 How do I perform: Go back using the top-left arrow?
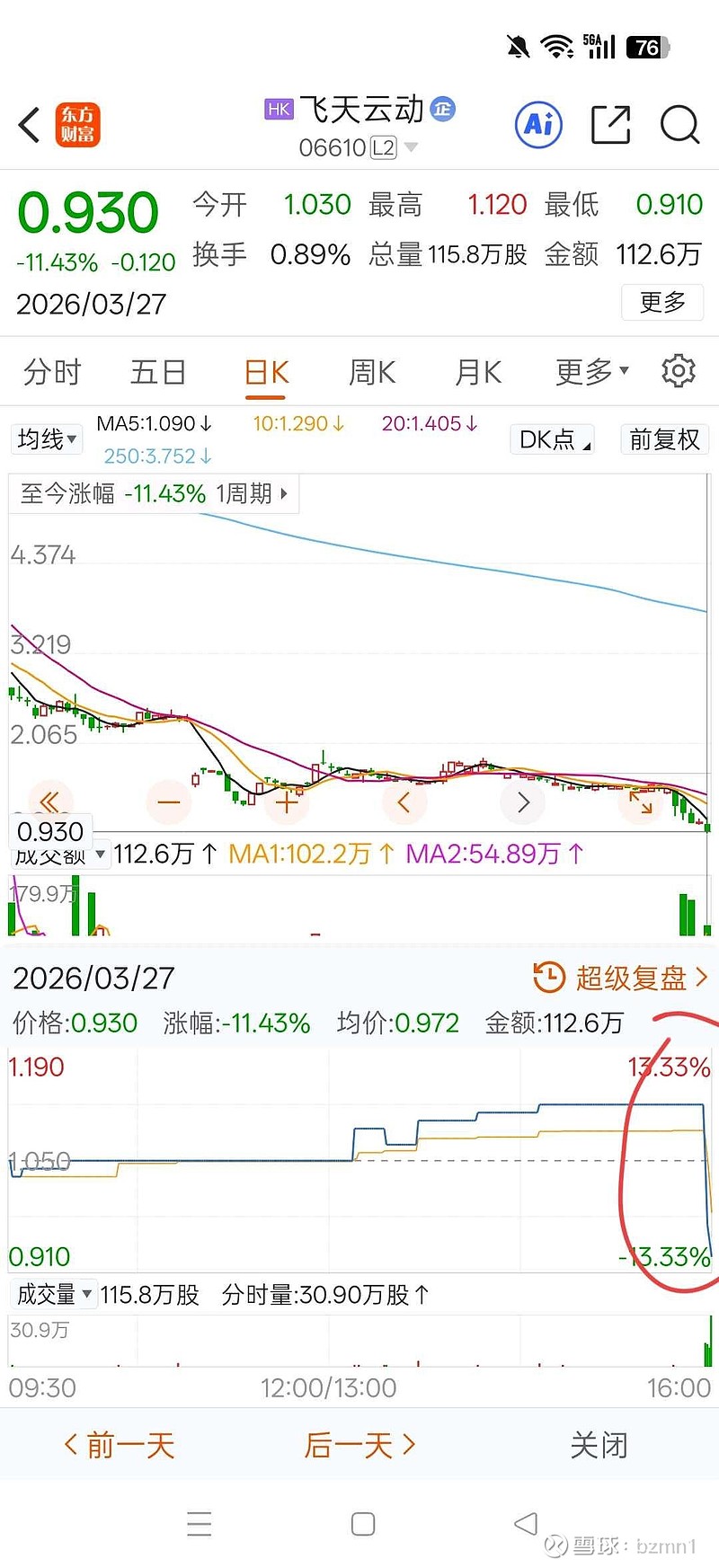(x=30, y=125)
